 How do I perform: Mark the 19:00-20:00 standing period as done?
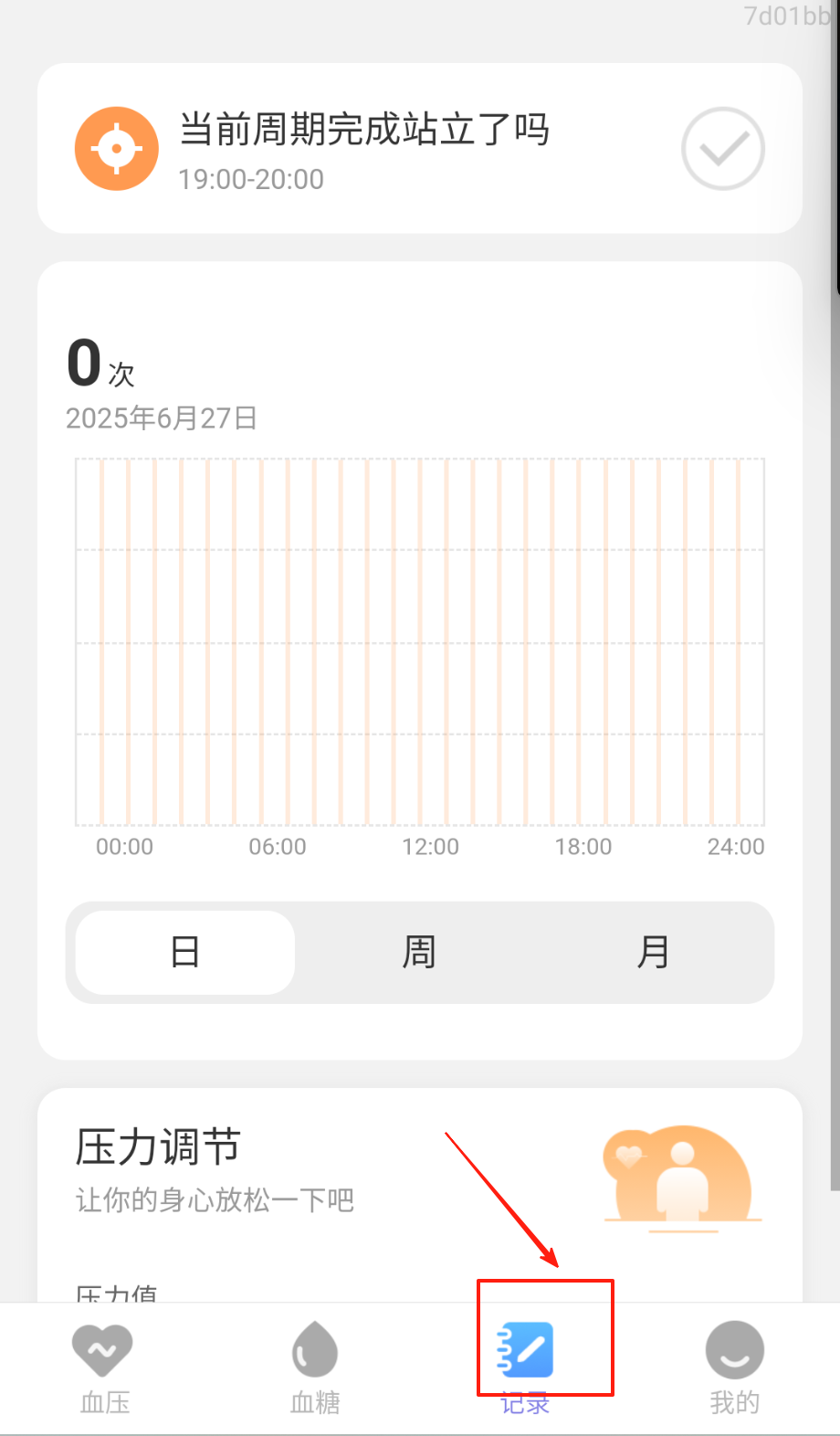pyautogui.click(x=722, y=149)
